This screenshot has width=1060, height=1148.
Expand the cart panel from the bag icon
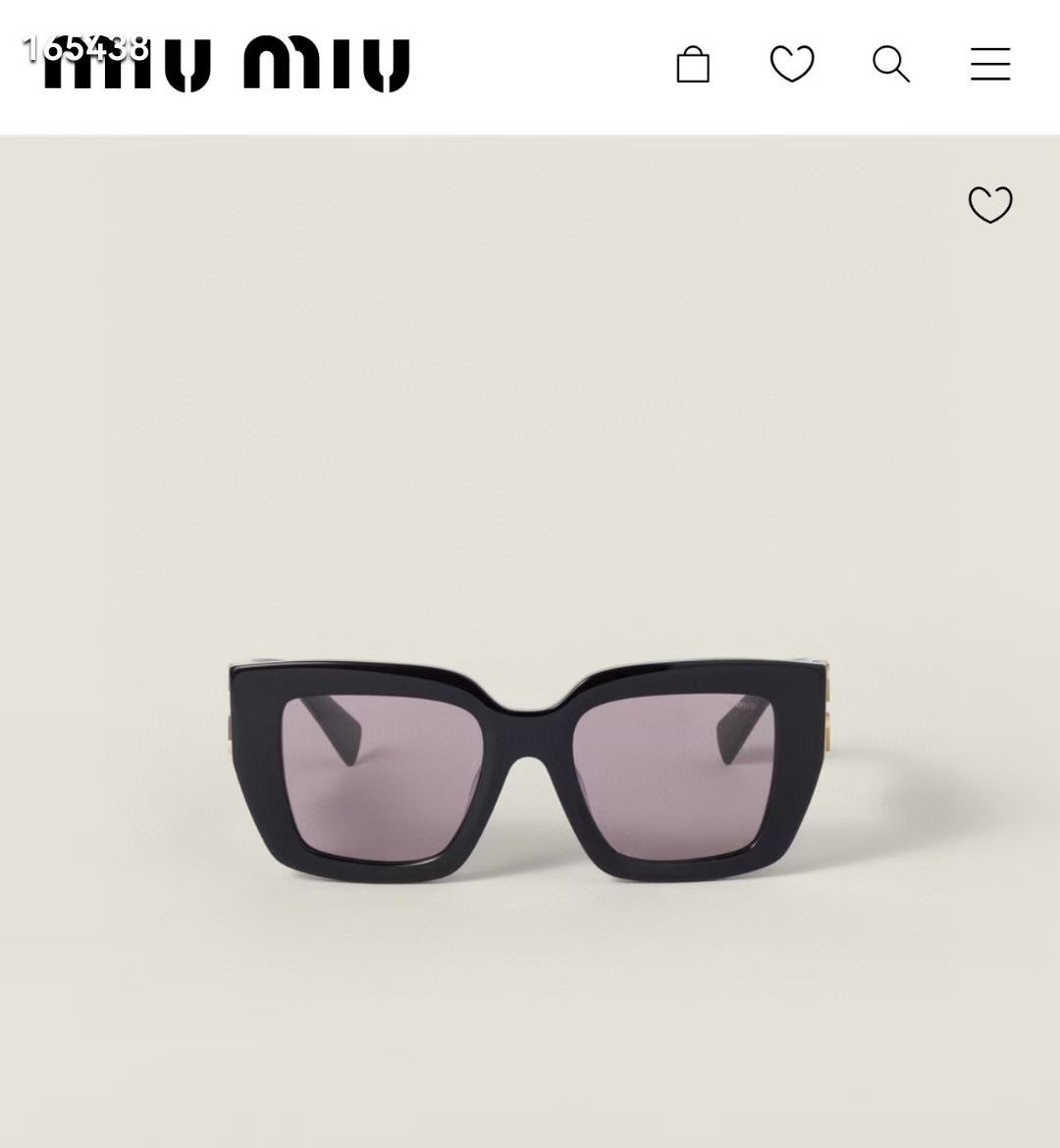point(694,63)
